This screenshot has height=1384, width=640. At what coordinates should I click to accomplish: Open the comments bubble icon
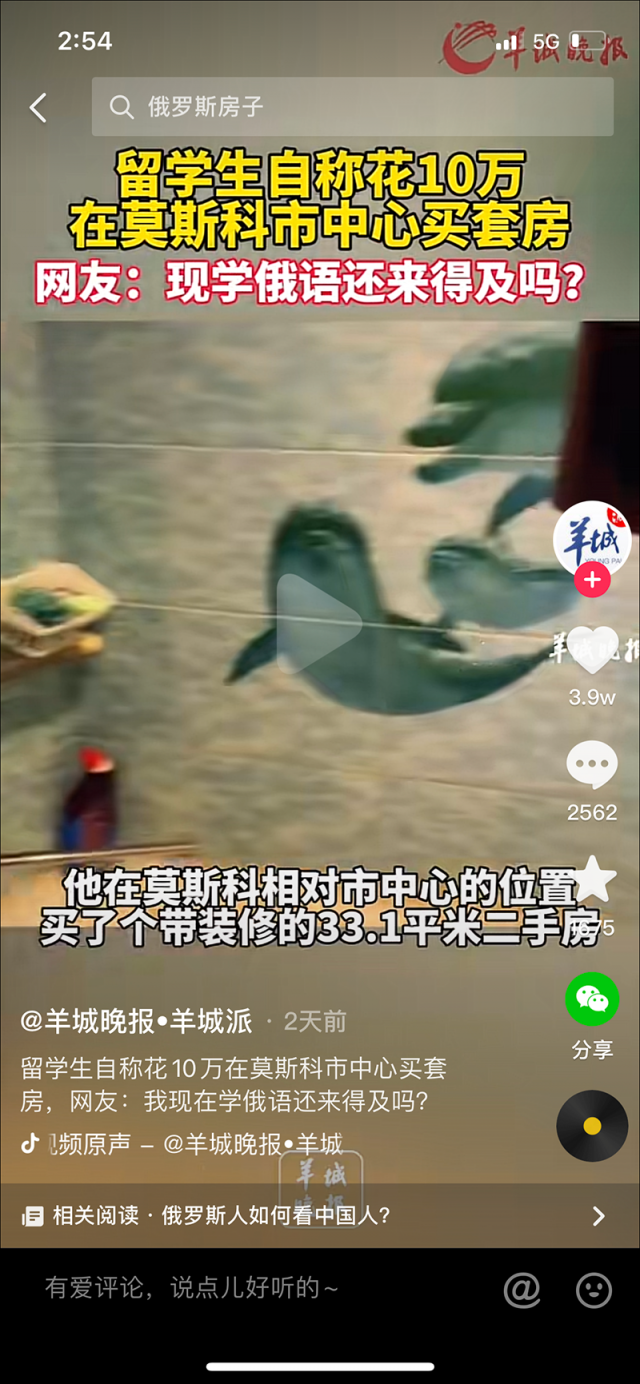pyautogui.click(x=592, y=766)
